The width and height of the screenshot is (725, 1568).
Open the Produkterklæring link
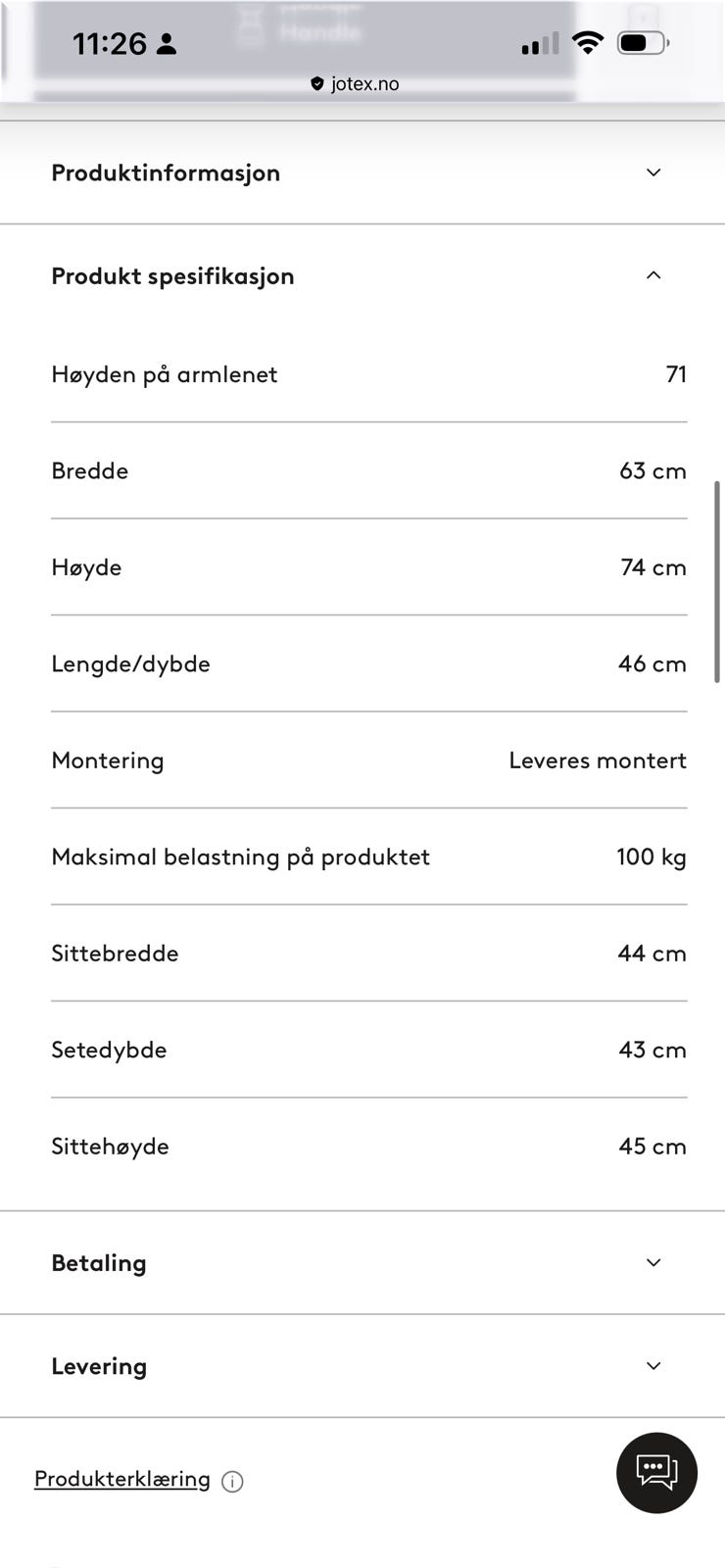(121, 1480)
